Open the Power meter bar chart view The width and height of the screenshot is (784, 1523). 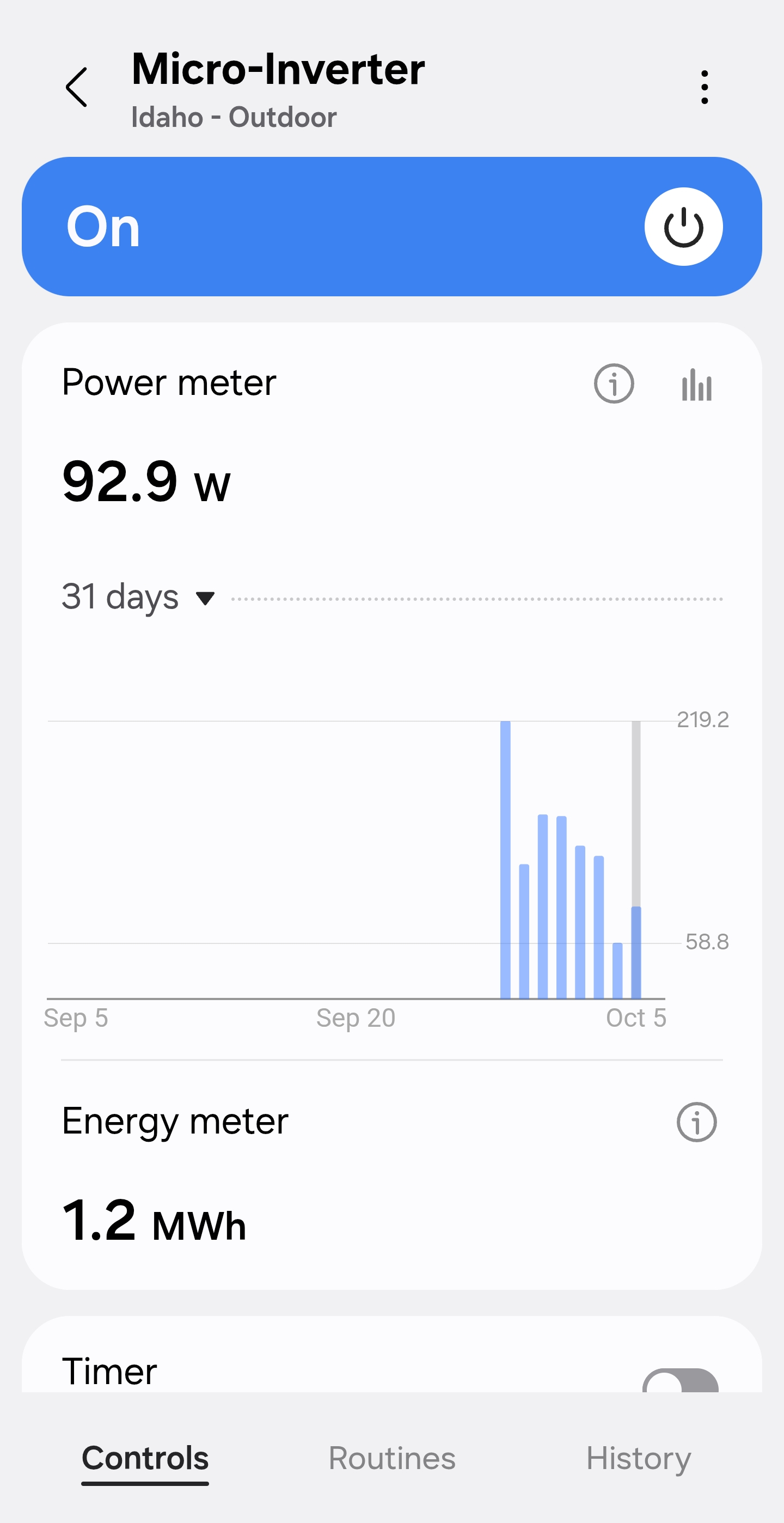pyautogui.click(x=696, y=385)
